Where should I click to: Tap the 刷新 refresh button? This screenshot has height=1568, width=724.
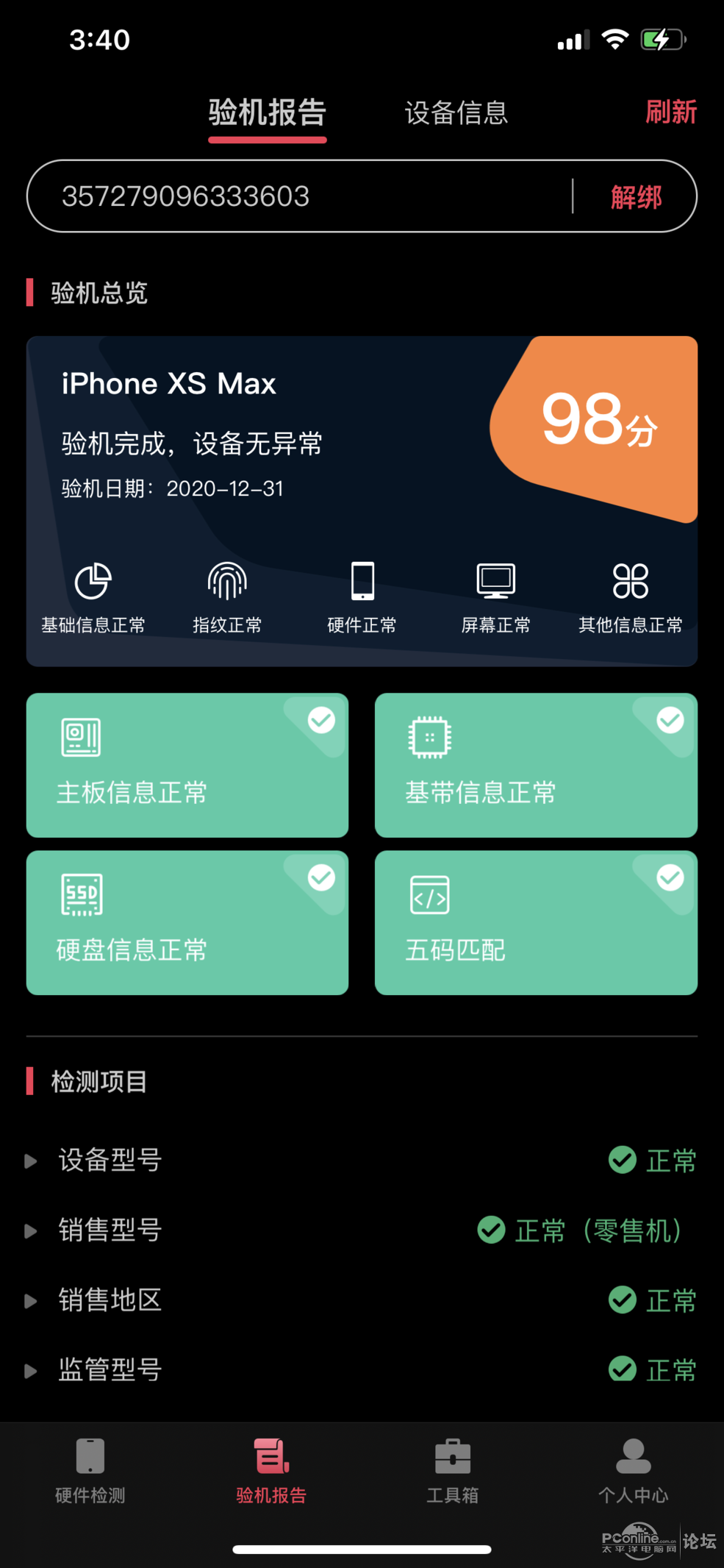pos(670,113)
